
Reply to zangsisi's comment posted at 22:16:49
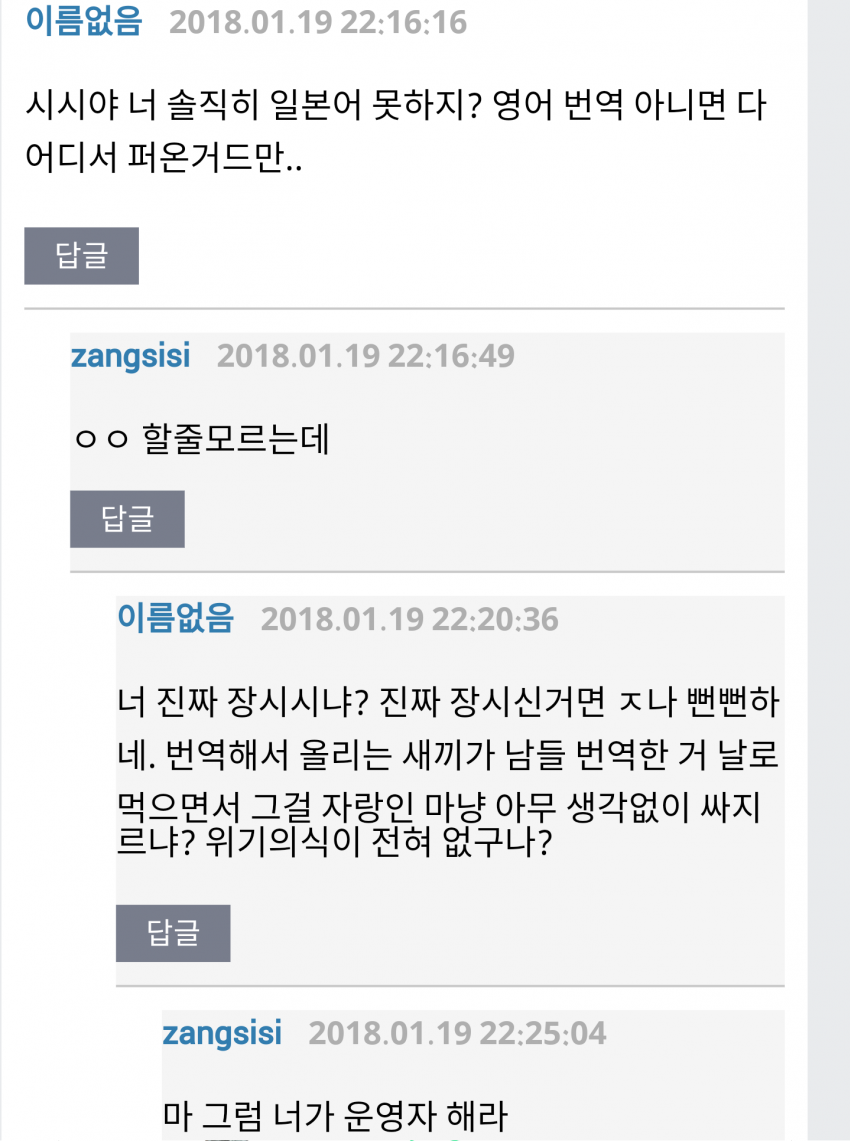[127, 519]
